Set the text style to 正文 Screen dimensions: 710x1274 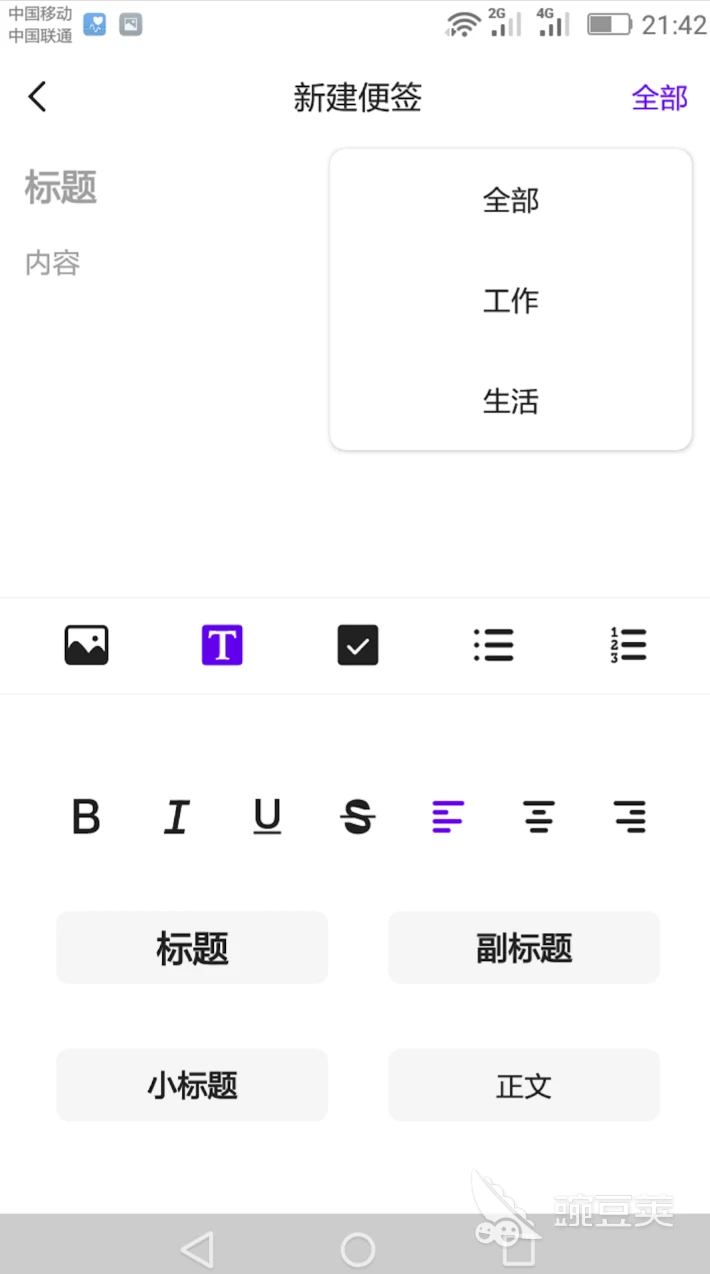(x=524, y=1085)
